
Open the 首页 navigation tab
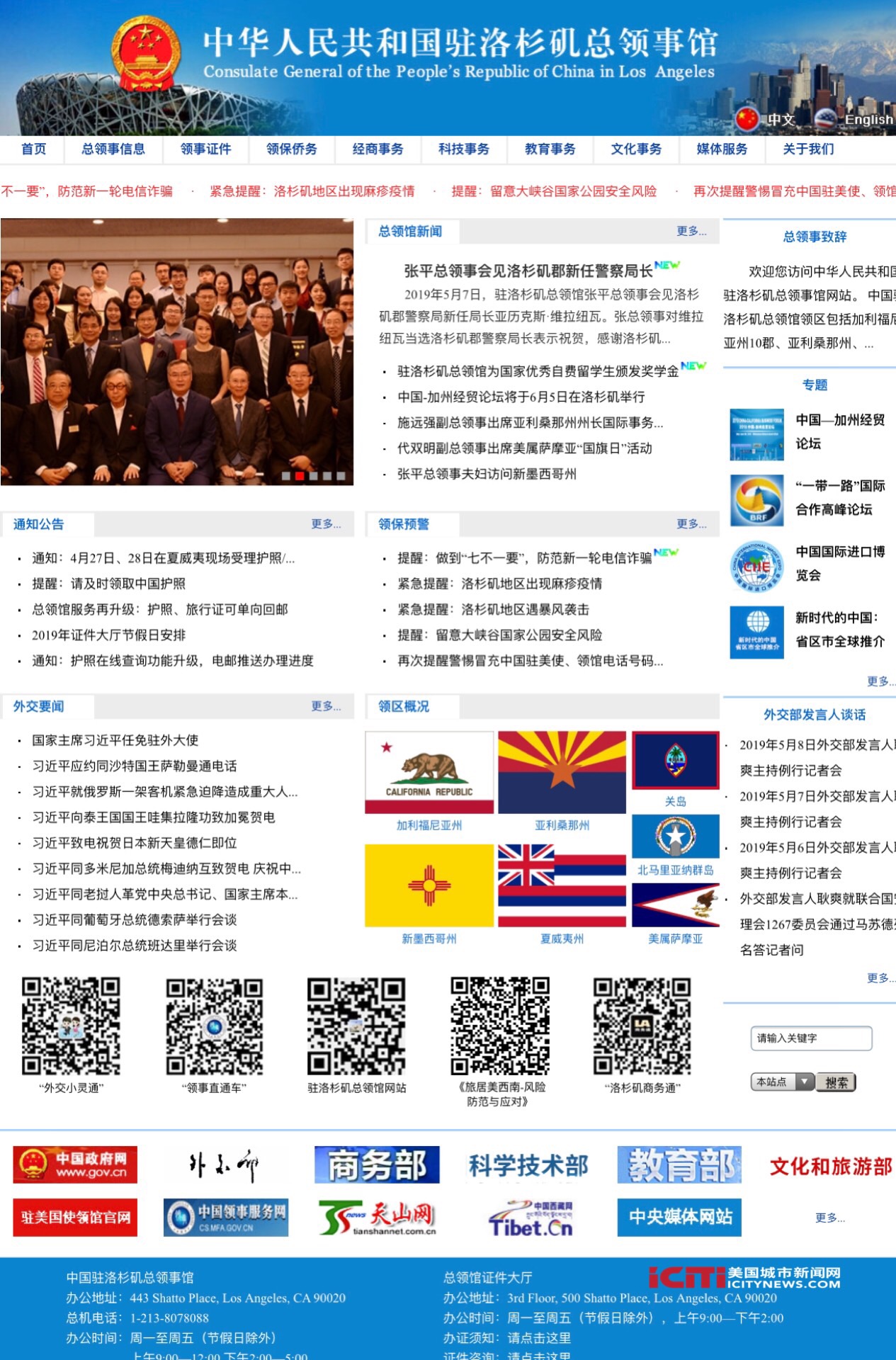point(33,149)
